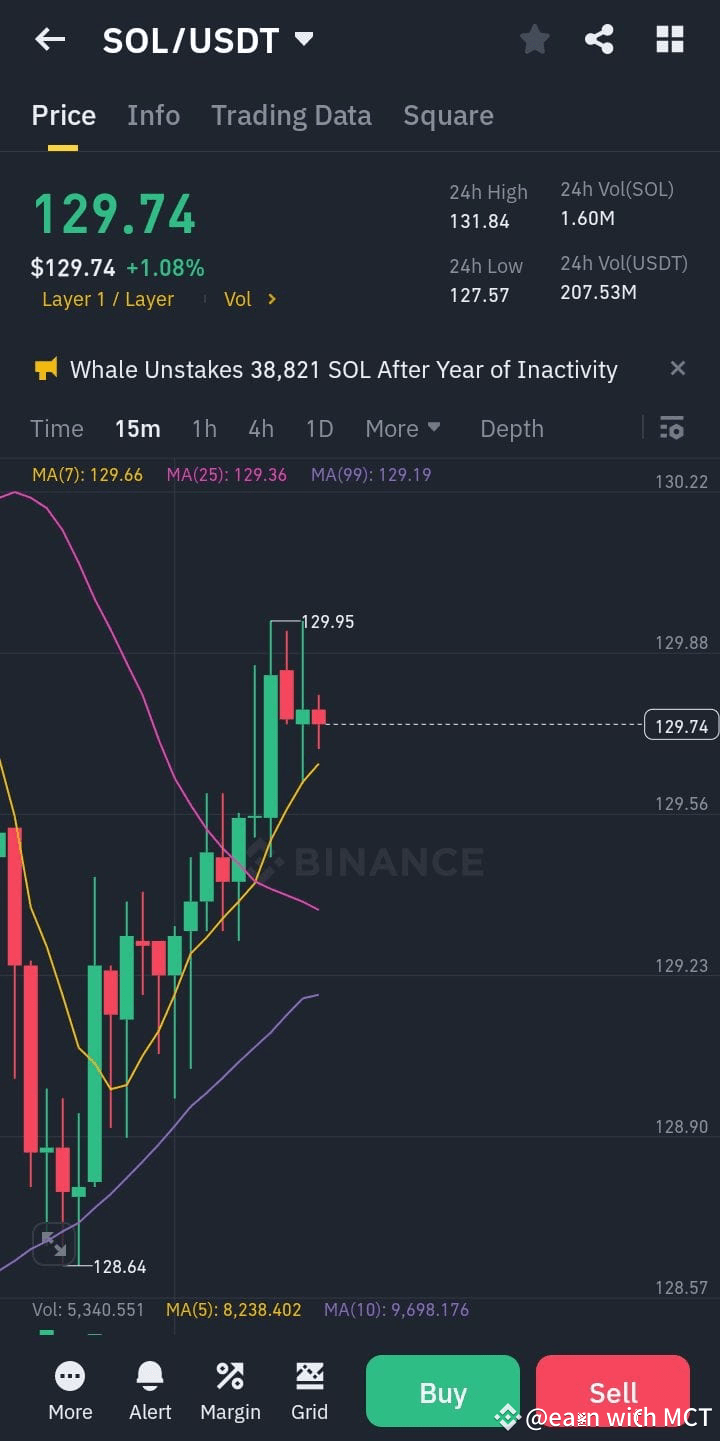Screen dimensions: 720x1441
Task: Switch to the Trading Data tab
Action: click(x=291, y=115)
